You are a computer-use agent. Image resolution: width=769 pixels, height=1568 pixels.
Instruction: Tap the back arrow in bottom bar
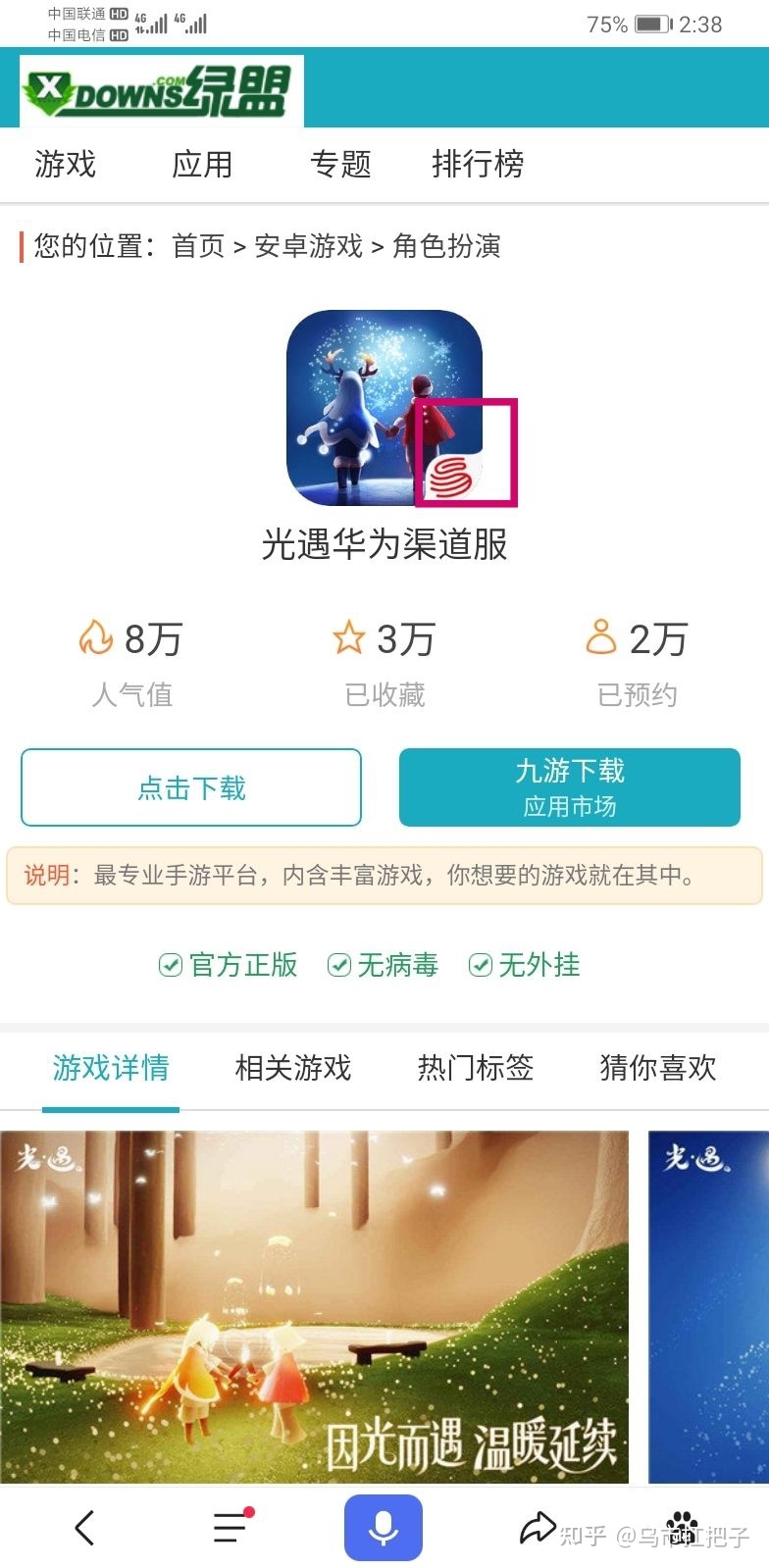(83, 1526)
